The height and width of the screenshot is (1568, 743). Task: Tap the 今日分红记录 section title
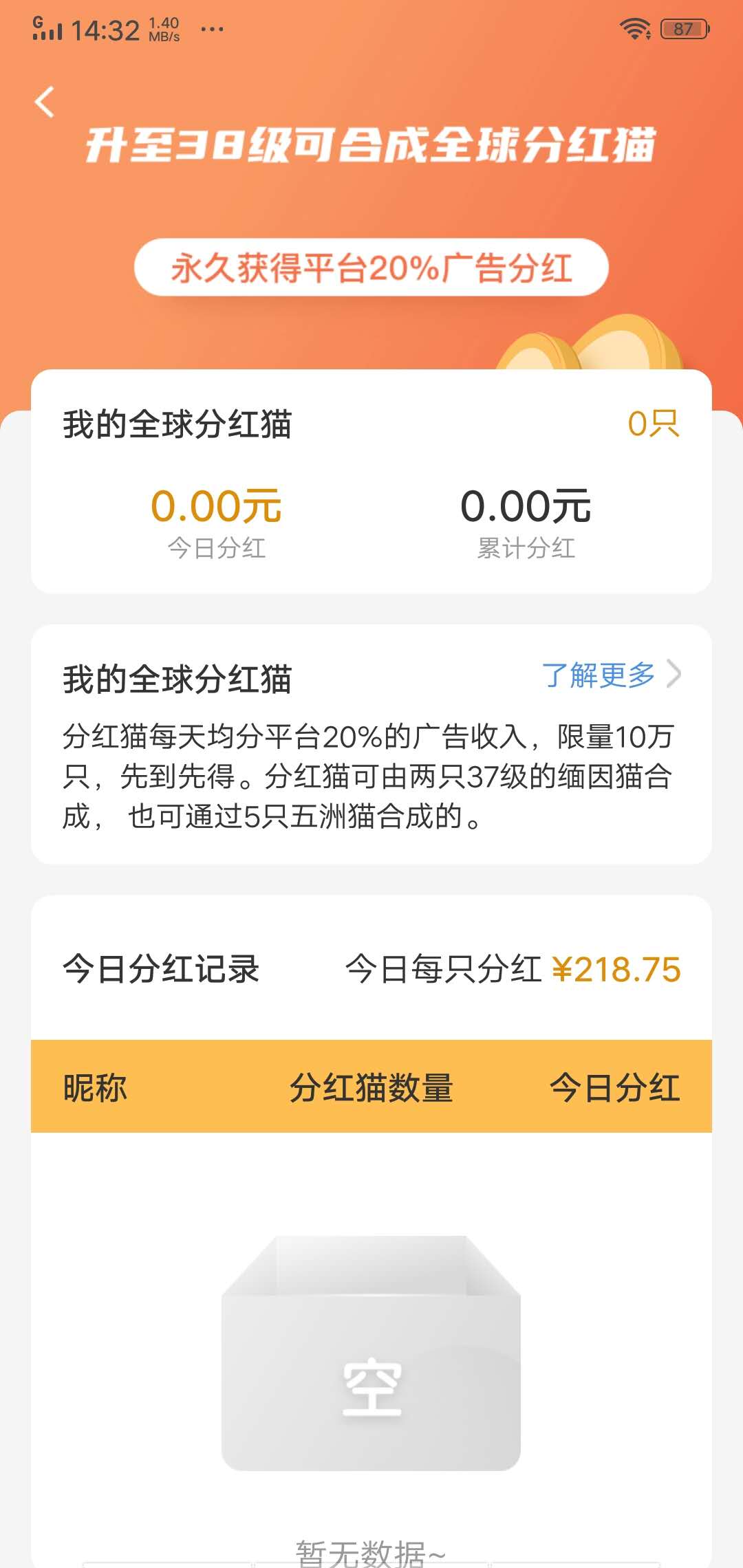coord(162,970)
